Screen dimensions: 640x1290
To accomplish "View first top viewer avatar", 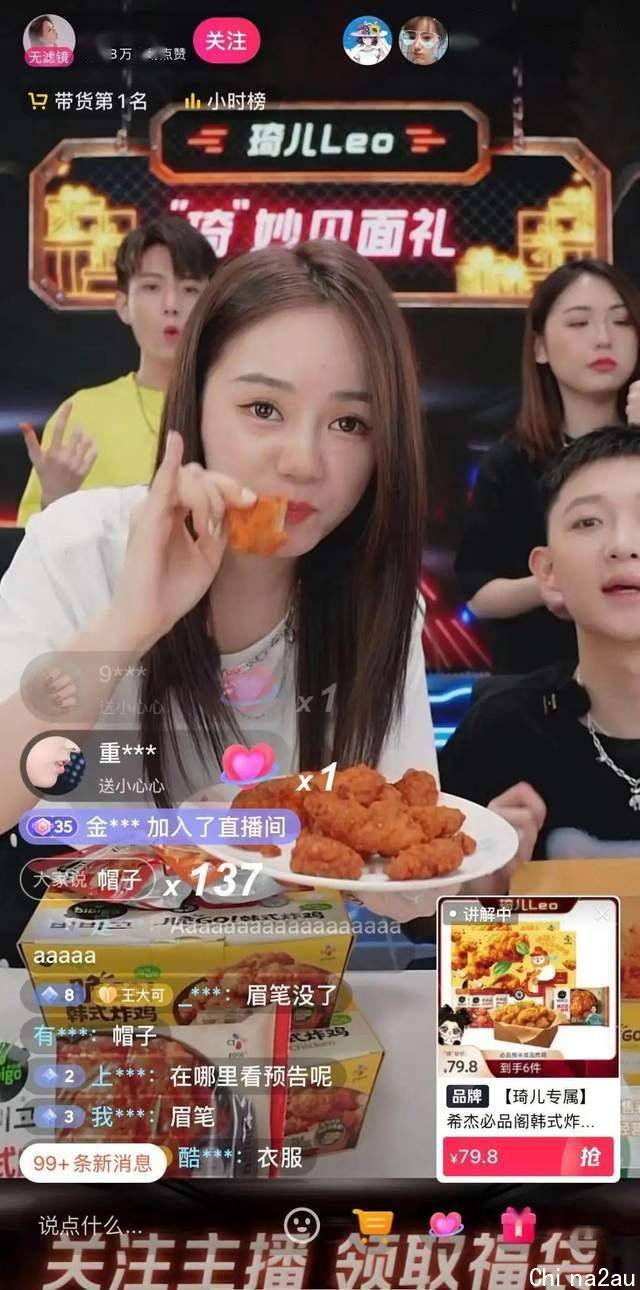I will point(367,41).
